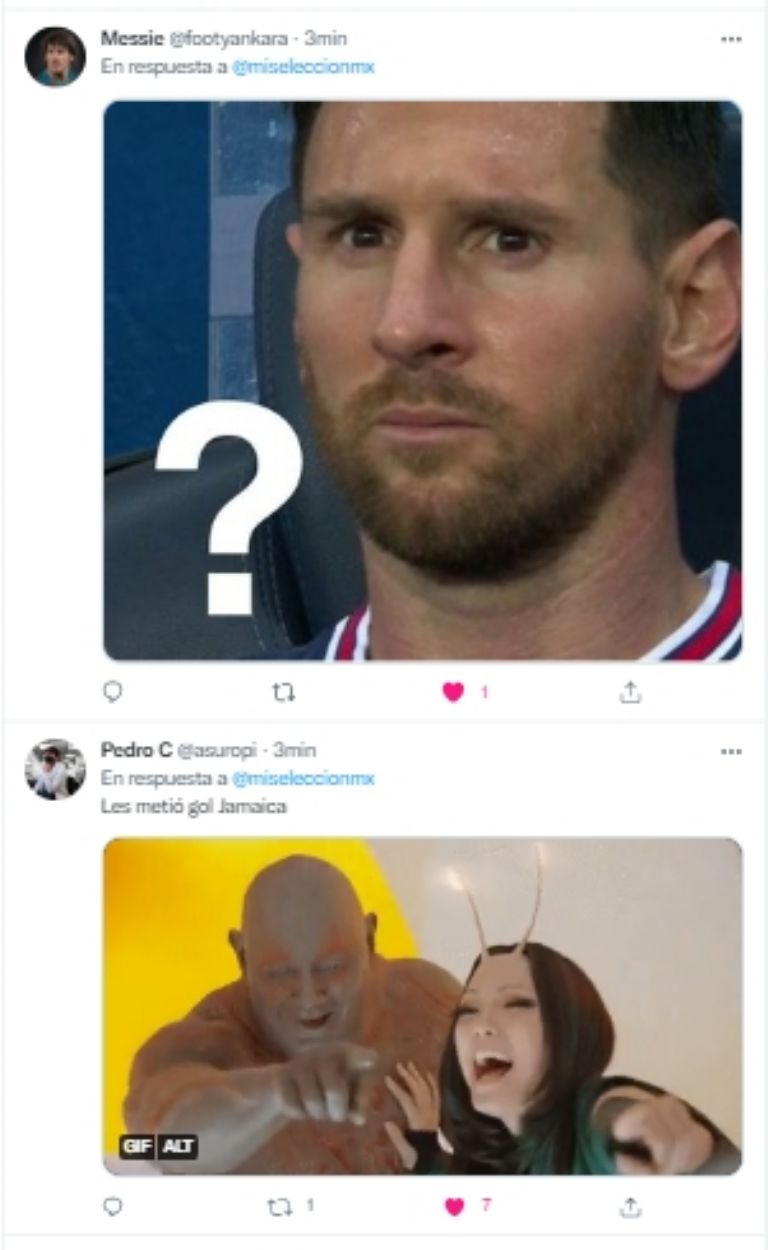This screenshot has width=768, height=1250.
Task: View the image in Messie's tweet
Action: pyautogui.click(x=422, y=380)
